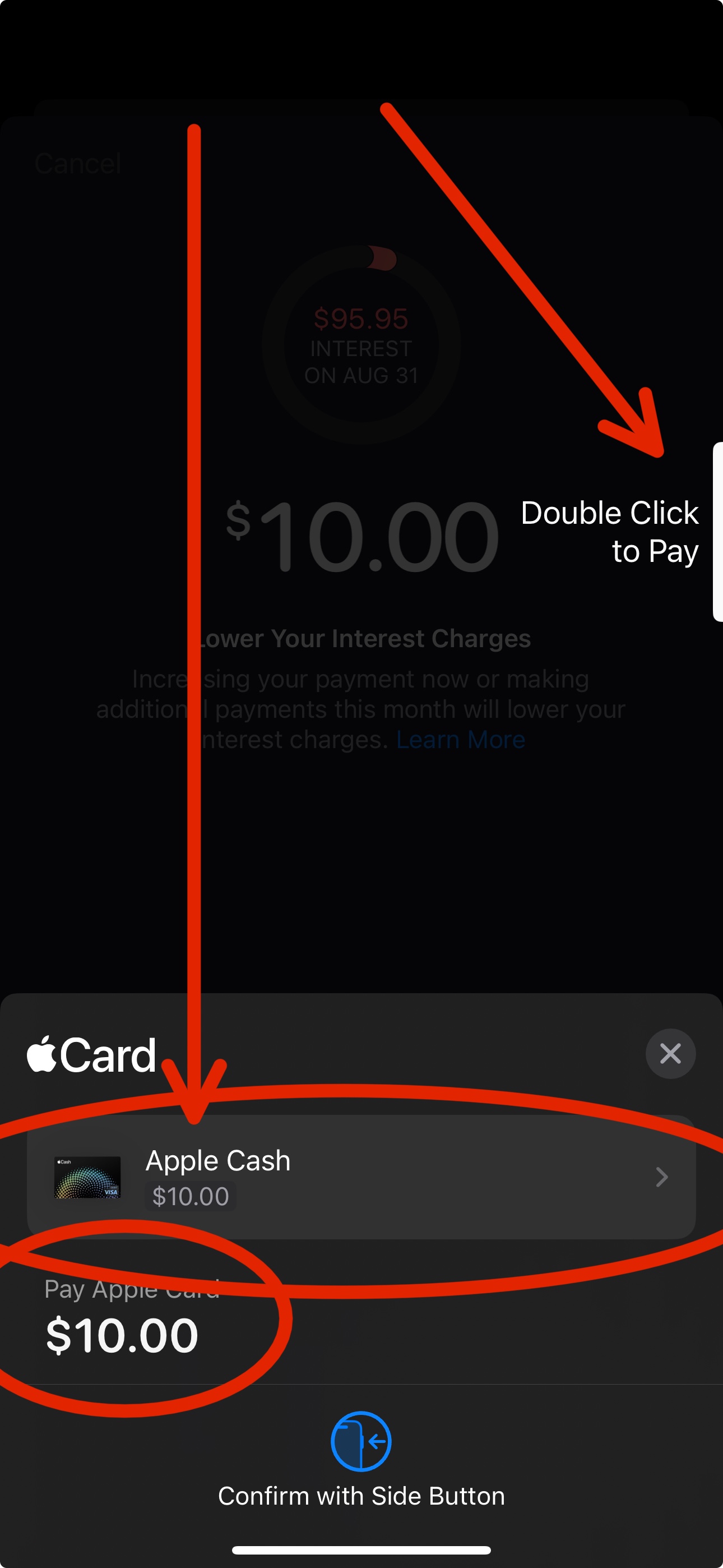The image size is (723, 1568).
Task: Open the Apple Cash payment method row
Action: pyautogui.click(x=361, y=1177)
